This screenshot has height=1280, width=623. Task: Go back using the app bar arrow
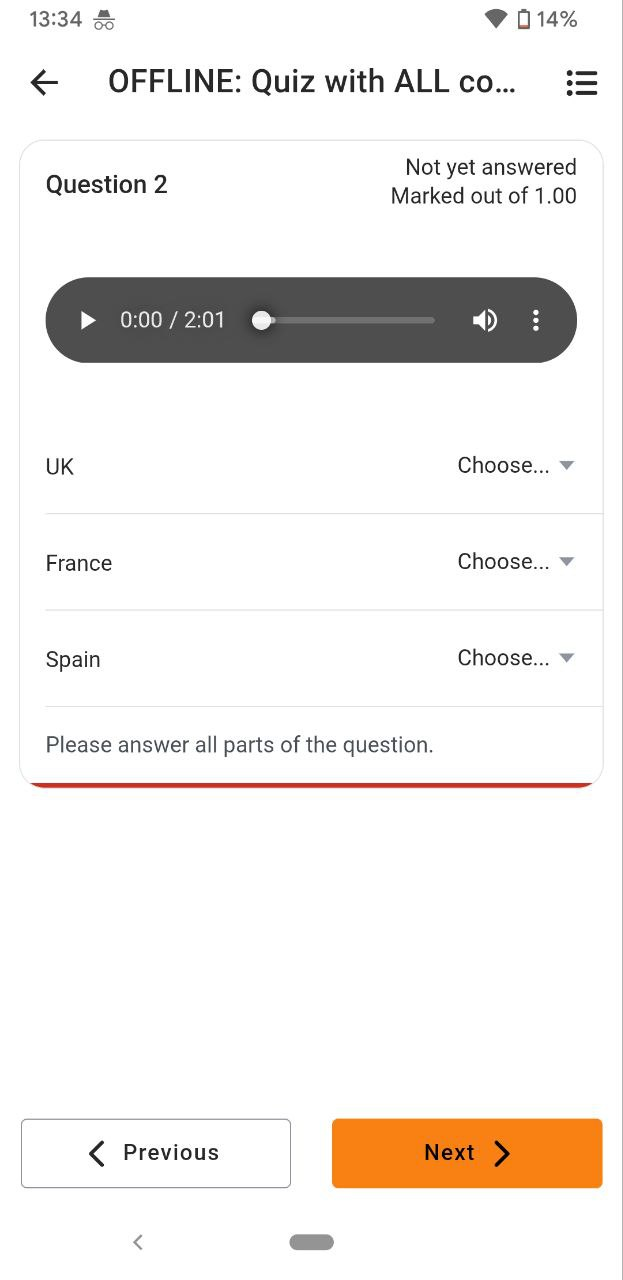coord(45,82)
